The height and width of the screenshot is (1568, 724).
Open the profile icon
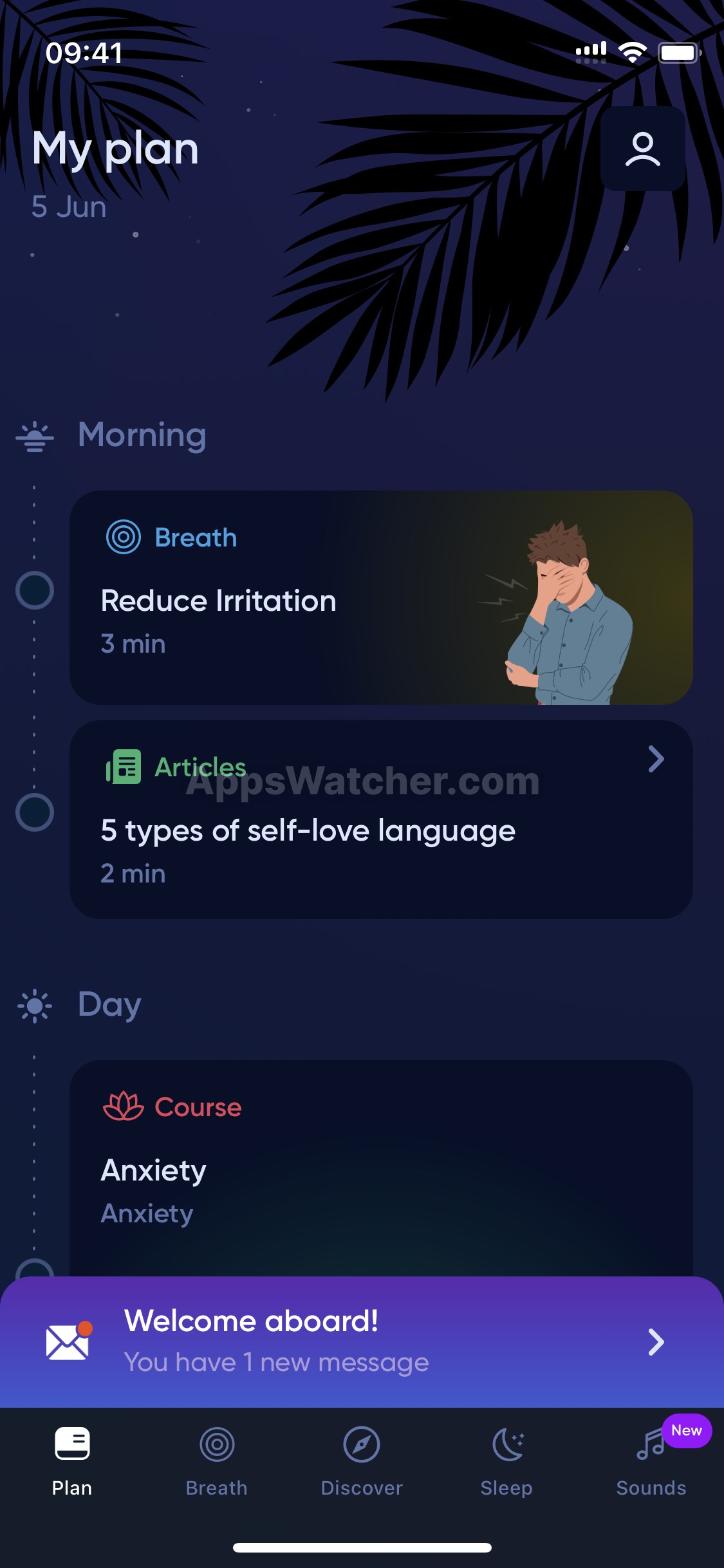click(642, 149)
